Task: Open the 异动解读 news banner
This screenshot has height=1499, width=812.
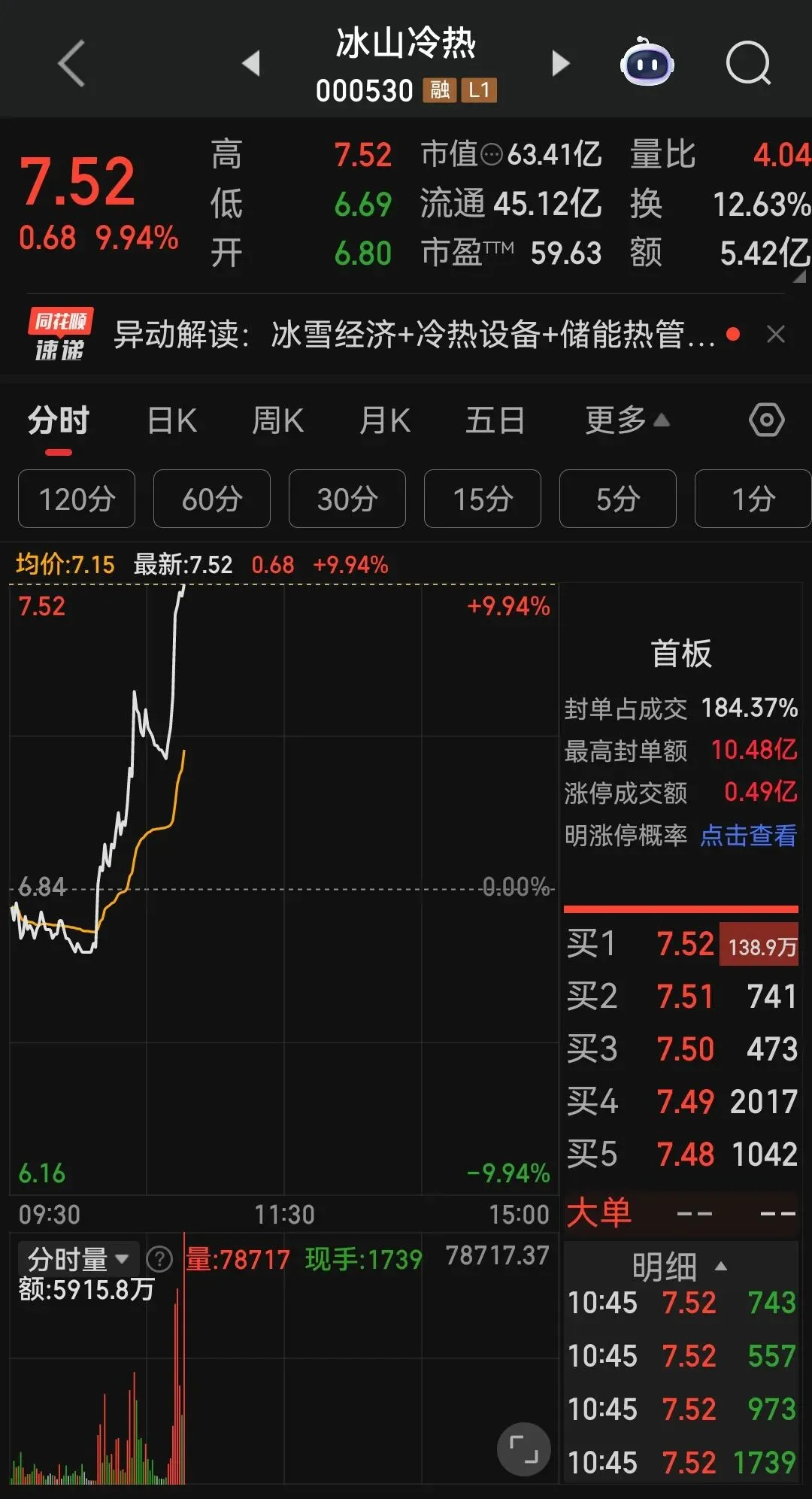Action: [414, 334]
